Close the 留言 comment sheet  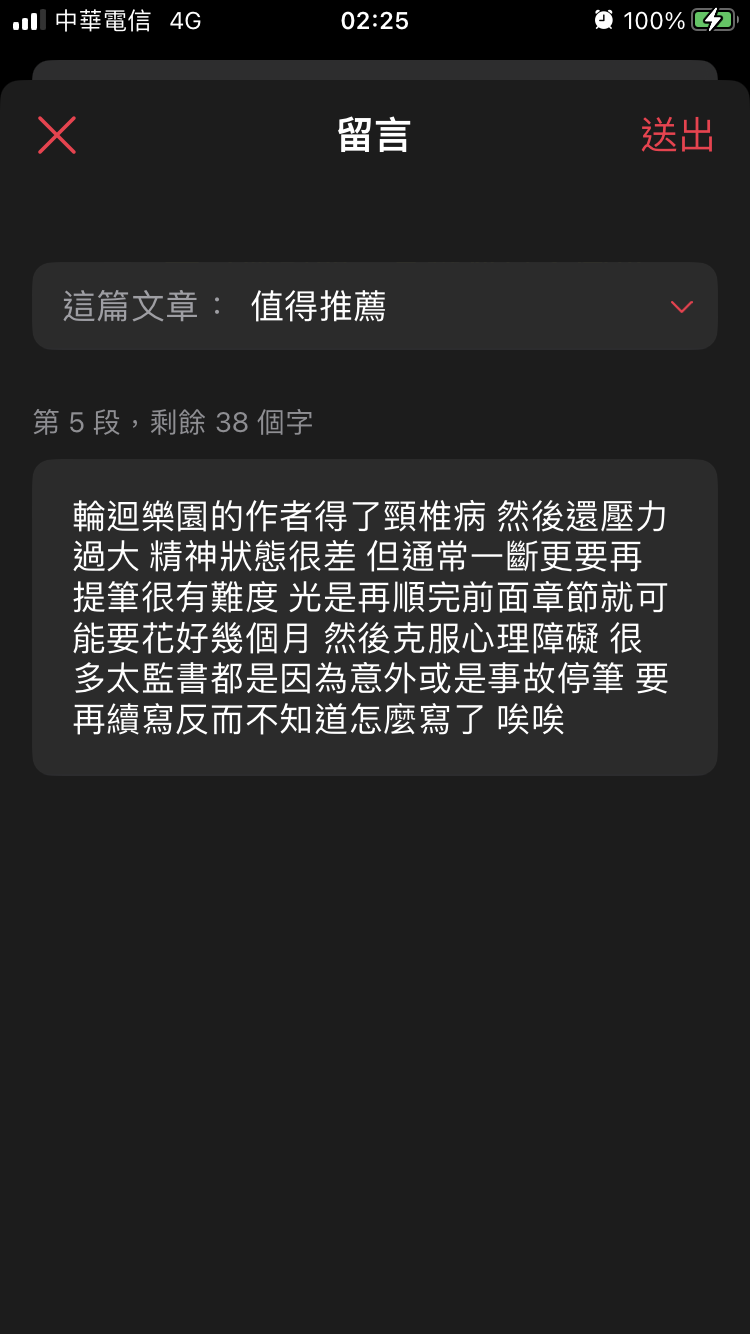coord(57,135)
